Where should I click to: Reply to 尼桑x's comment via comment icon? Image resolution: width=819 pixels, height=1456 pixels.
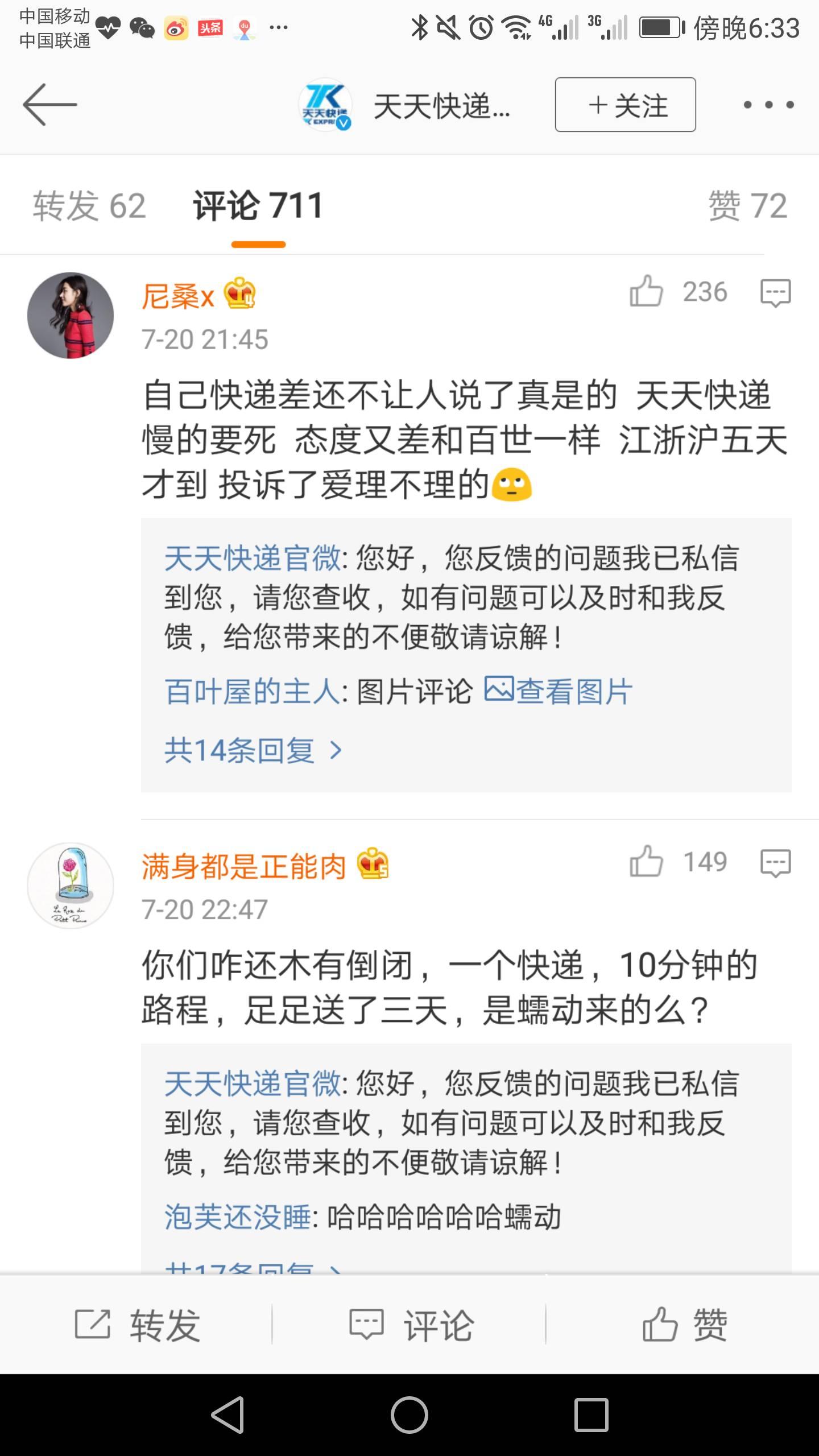[x=775, y=292]
